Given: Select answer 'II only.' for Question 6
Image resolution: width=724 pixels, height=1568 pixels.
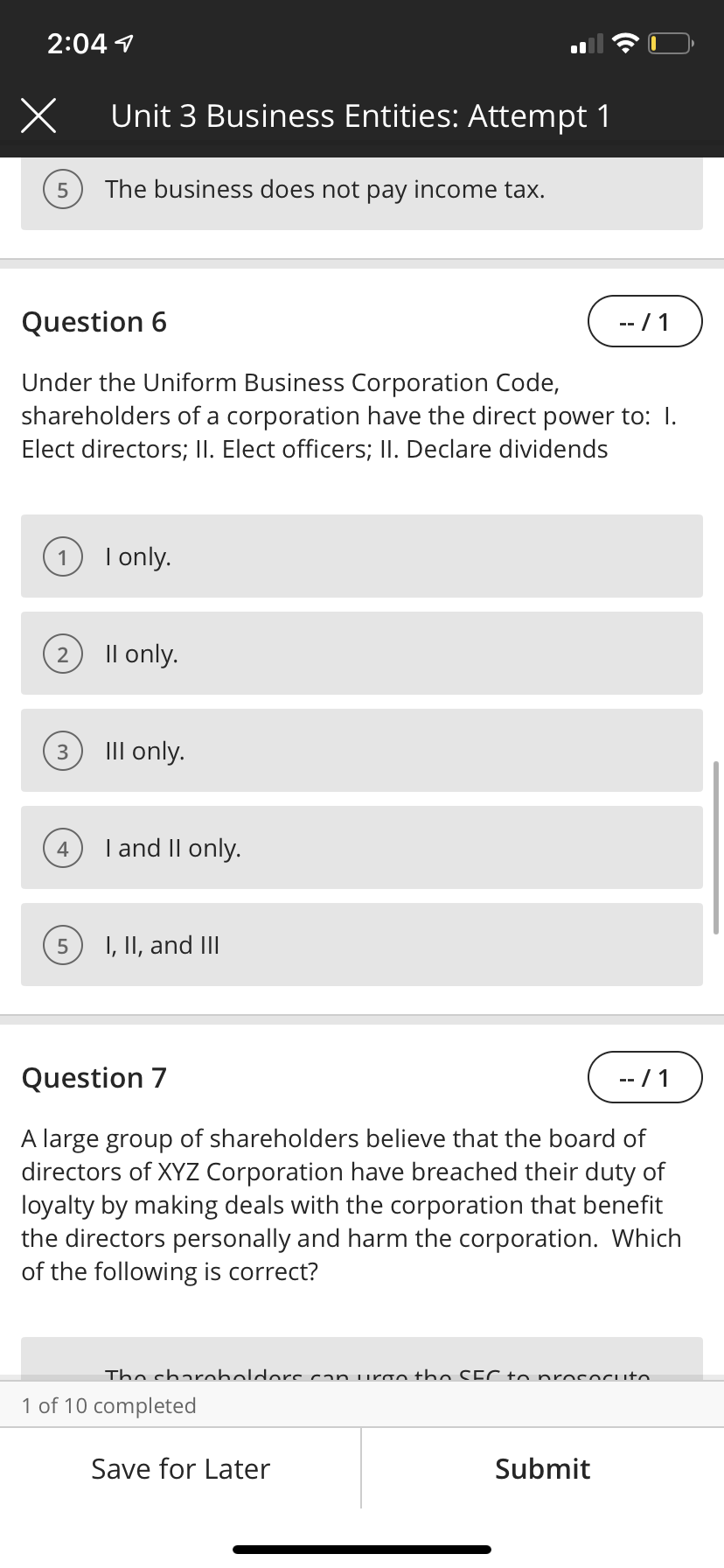Looking at the screenshot, I should (361, 653).
